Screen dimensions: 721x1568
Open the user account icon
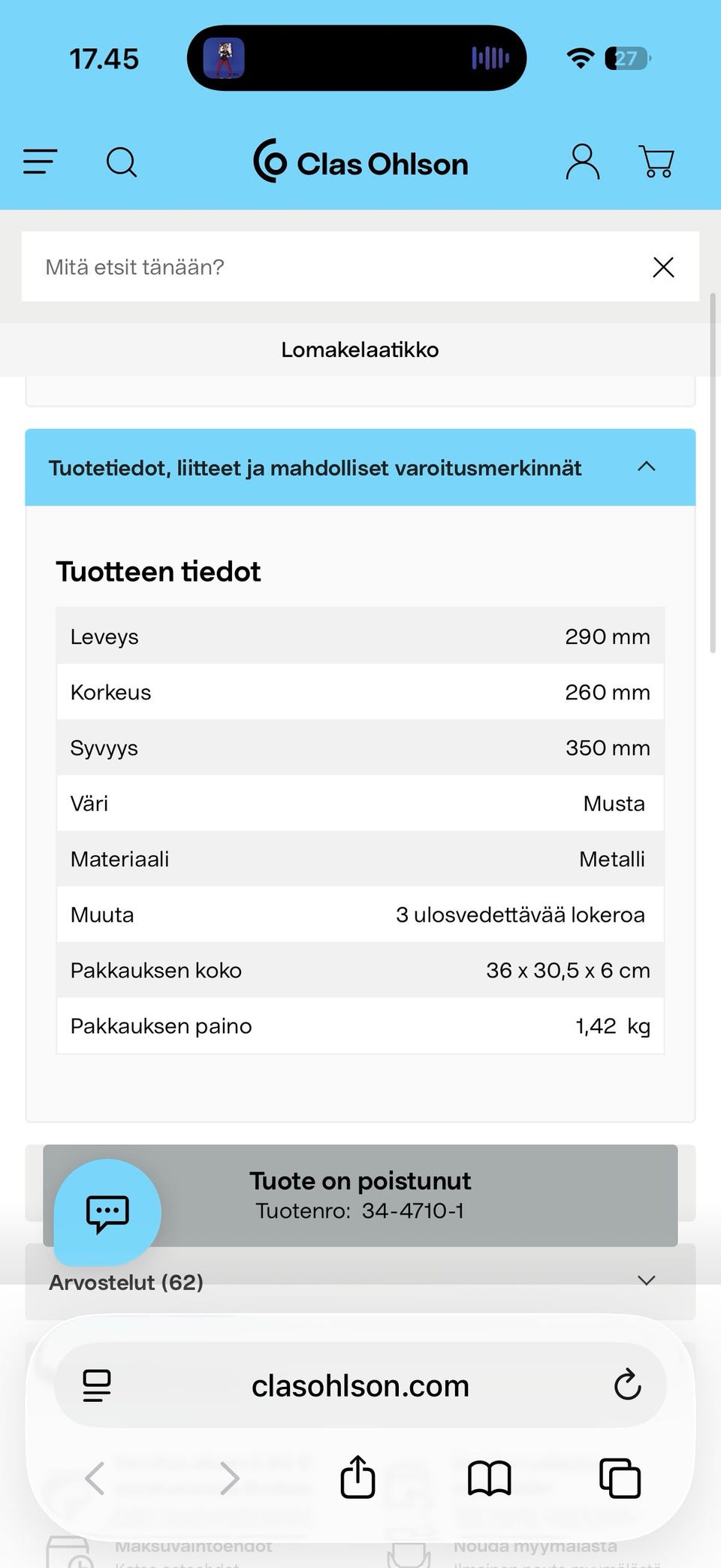tap(582, 162)
